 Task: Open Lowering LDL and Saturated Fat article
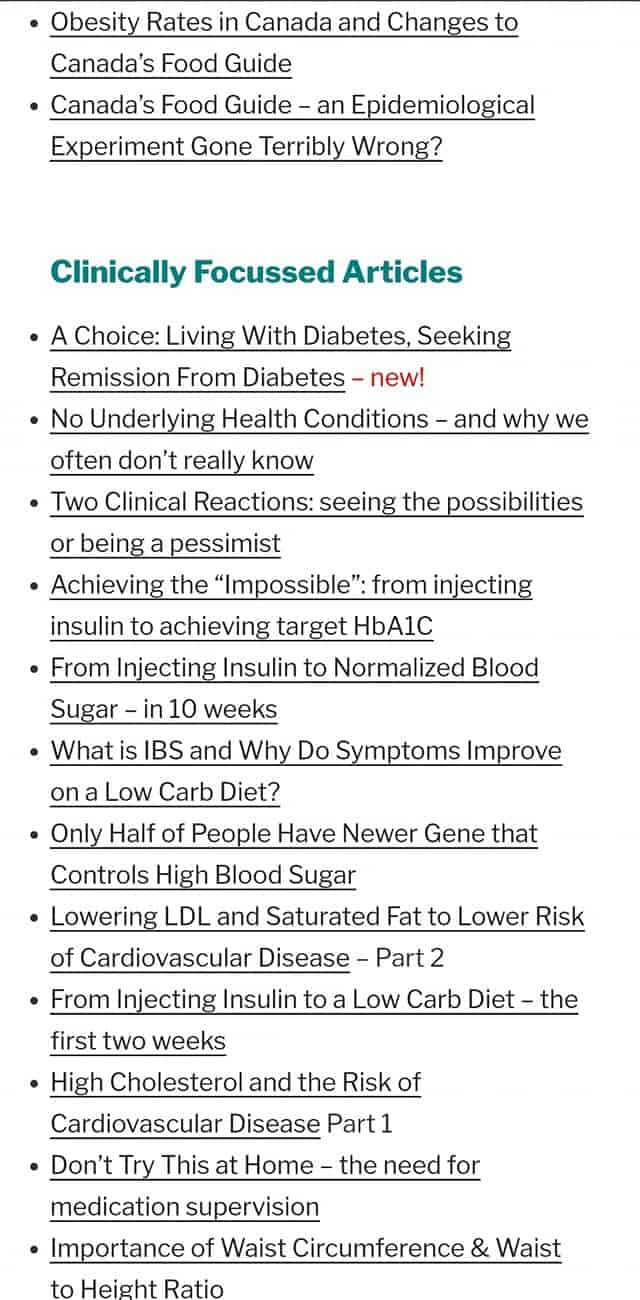(x=317, y=937)
